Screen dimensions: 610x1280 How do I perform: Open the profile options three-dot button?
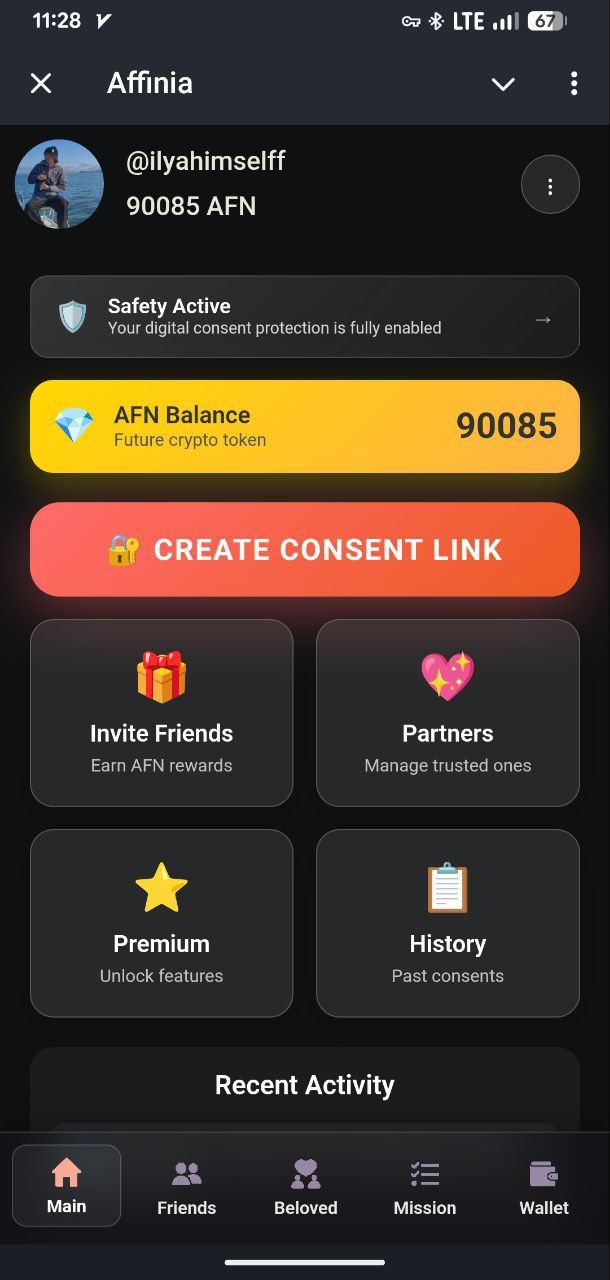point(550,186)
